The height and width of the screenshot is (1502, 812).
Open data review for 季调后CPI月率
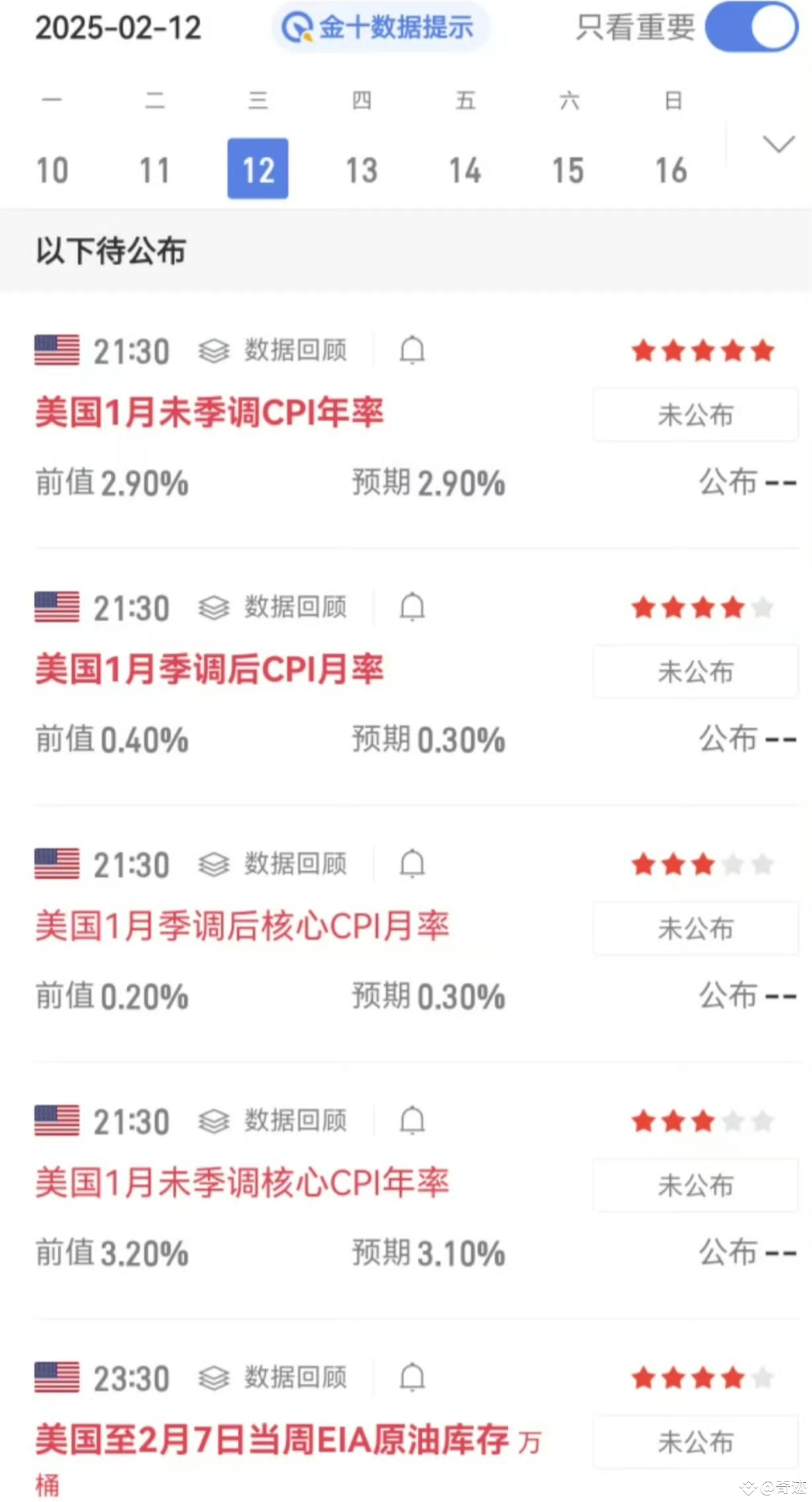tap(213, 607)
